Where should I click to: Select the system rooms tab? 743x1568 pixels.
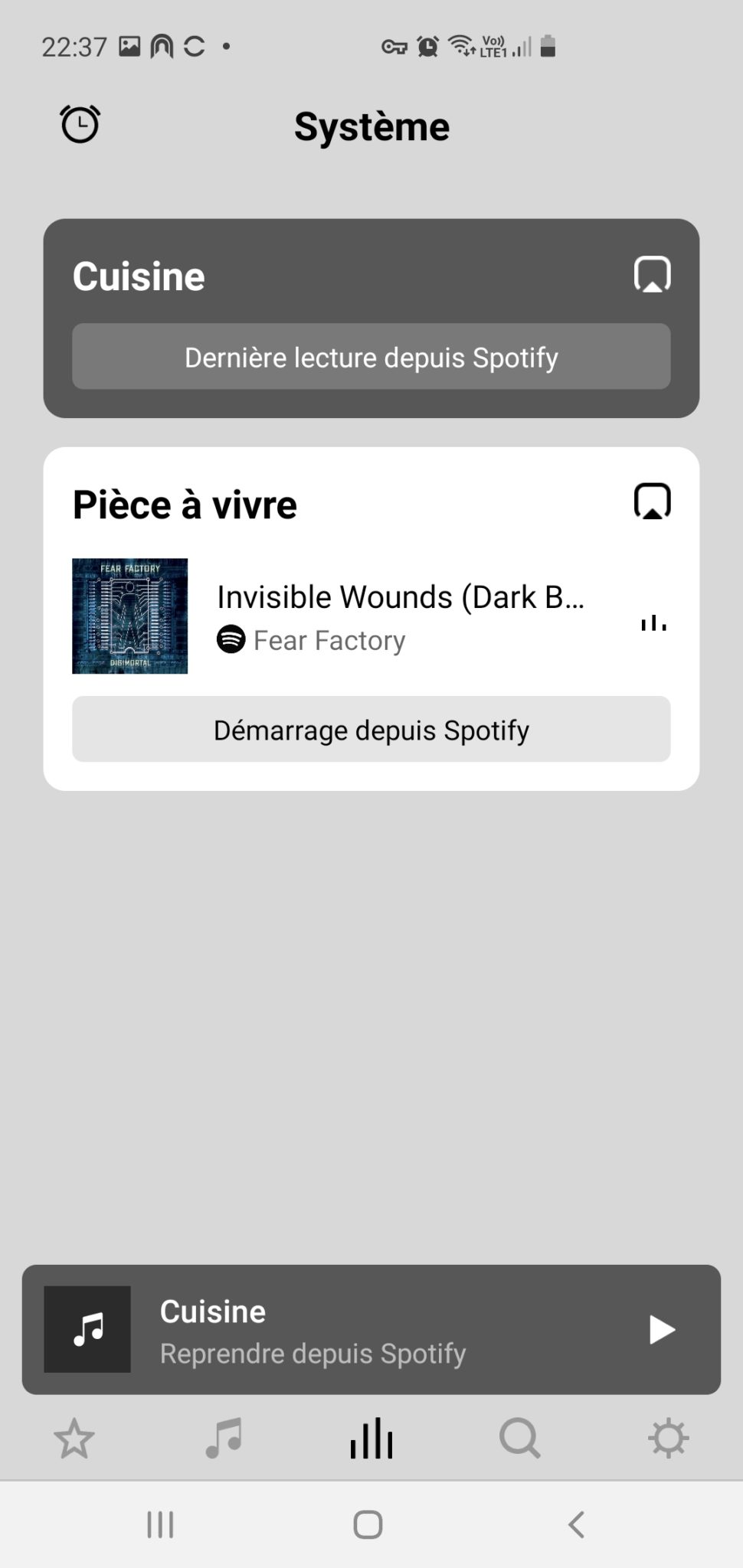[371, 1439]
